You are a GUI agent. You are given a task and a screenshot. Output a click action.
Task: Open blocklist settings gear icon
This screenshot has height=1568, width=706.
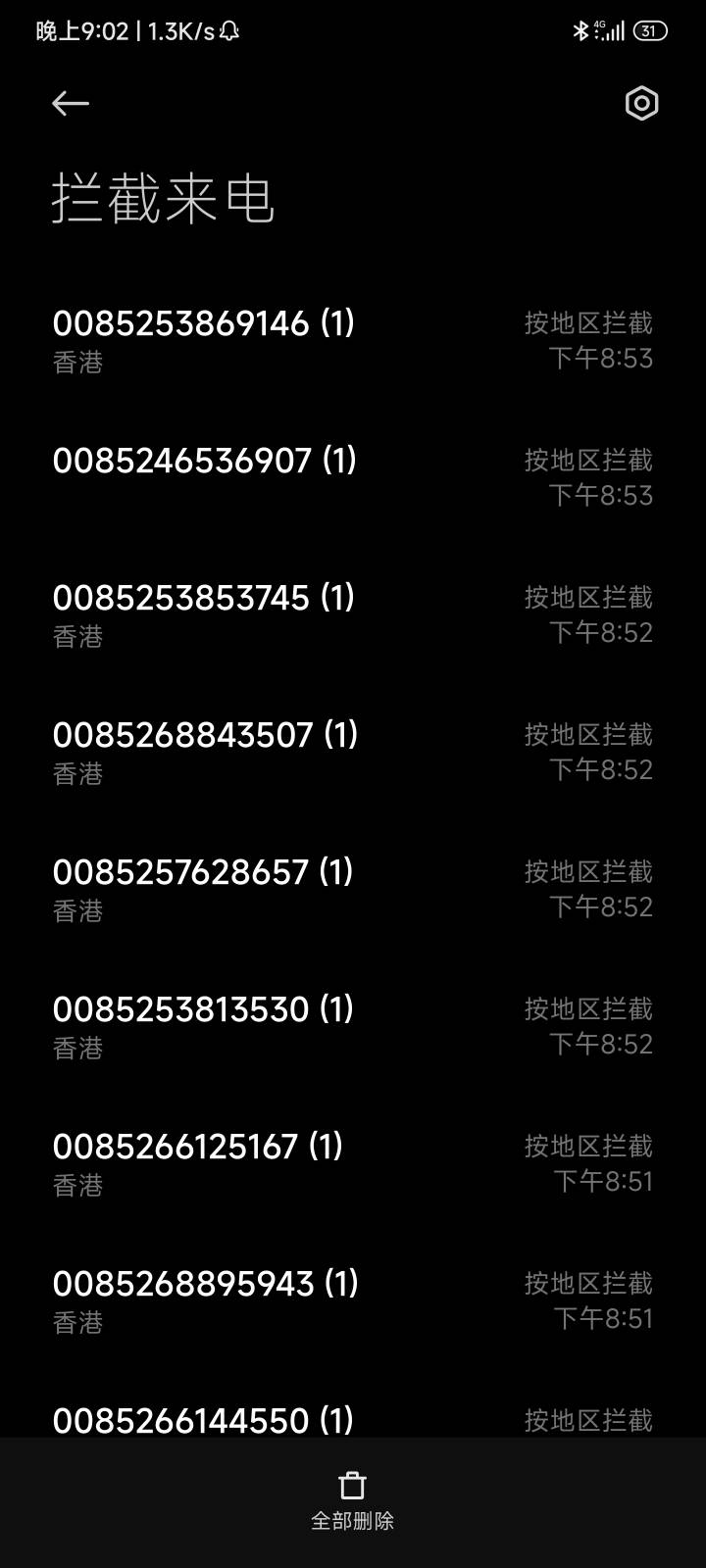641,103
